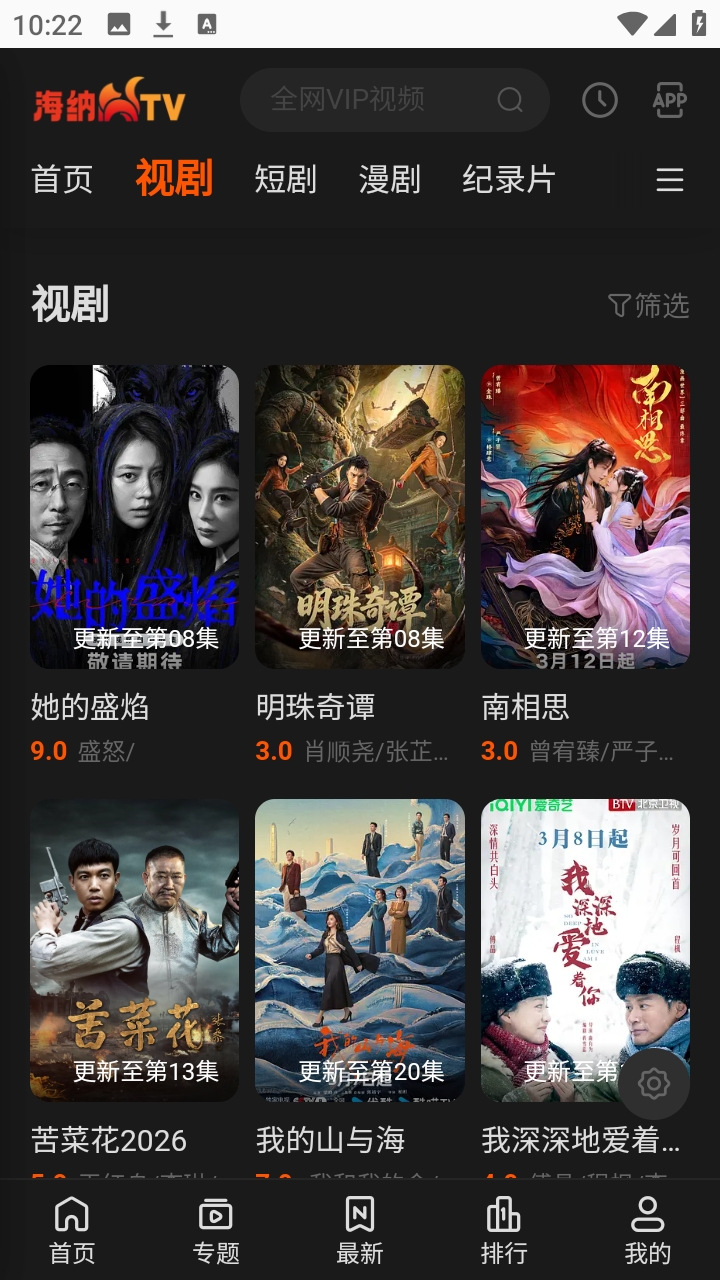Switch to the 最新 bottom tab
This screenshot has height=1280, width=720.
360,1230
